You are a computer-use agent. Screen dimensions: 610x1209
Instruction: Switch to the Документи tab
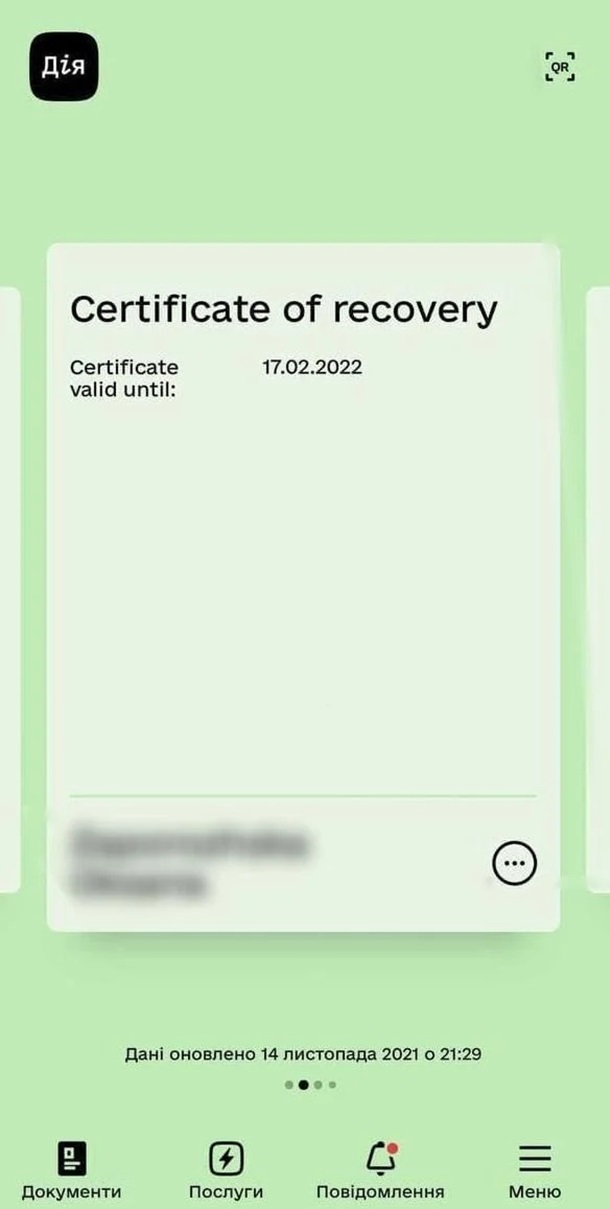71,1170
